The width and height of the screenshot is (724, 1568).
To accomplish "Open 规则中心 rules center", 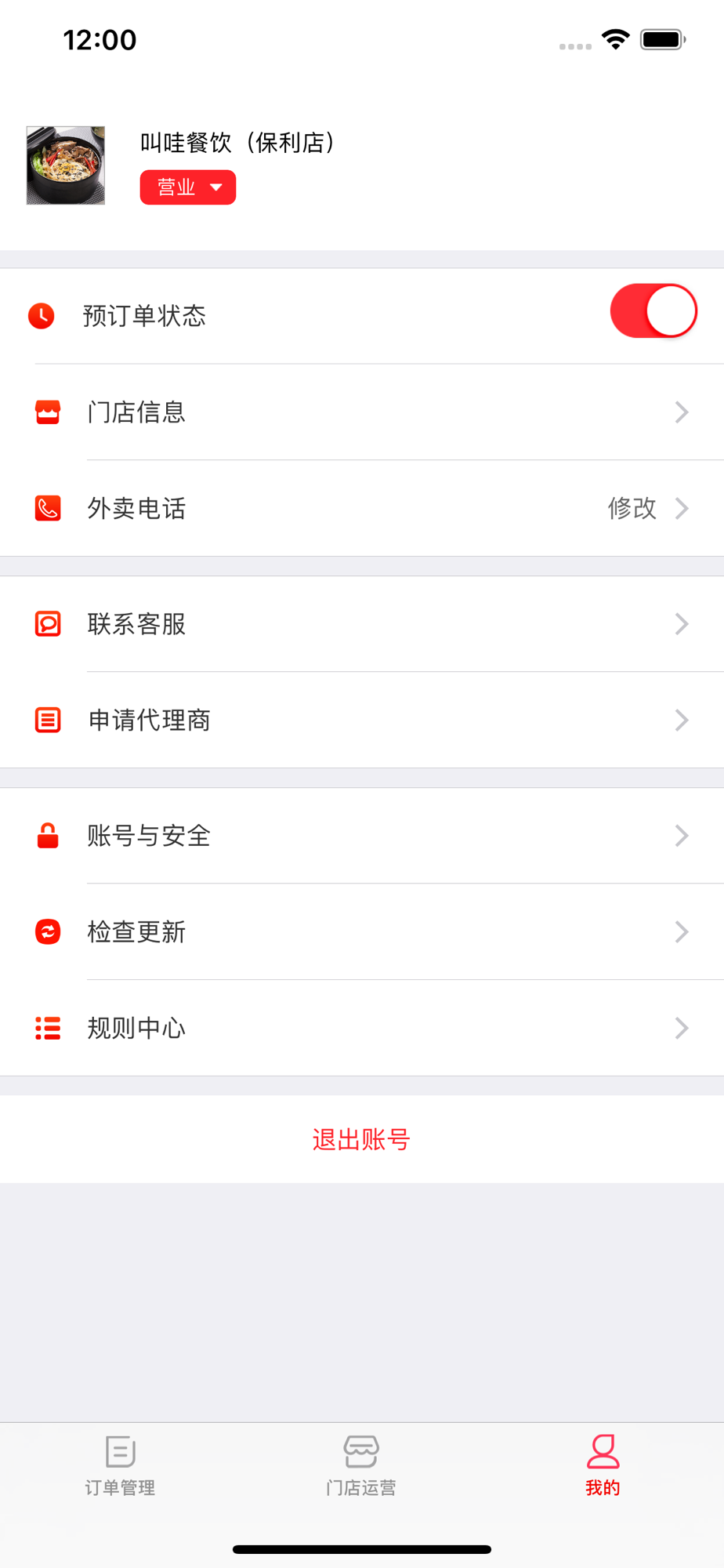I will 362,1028.
